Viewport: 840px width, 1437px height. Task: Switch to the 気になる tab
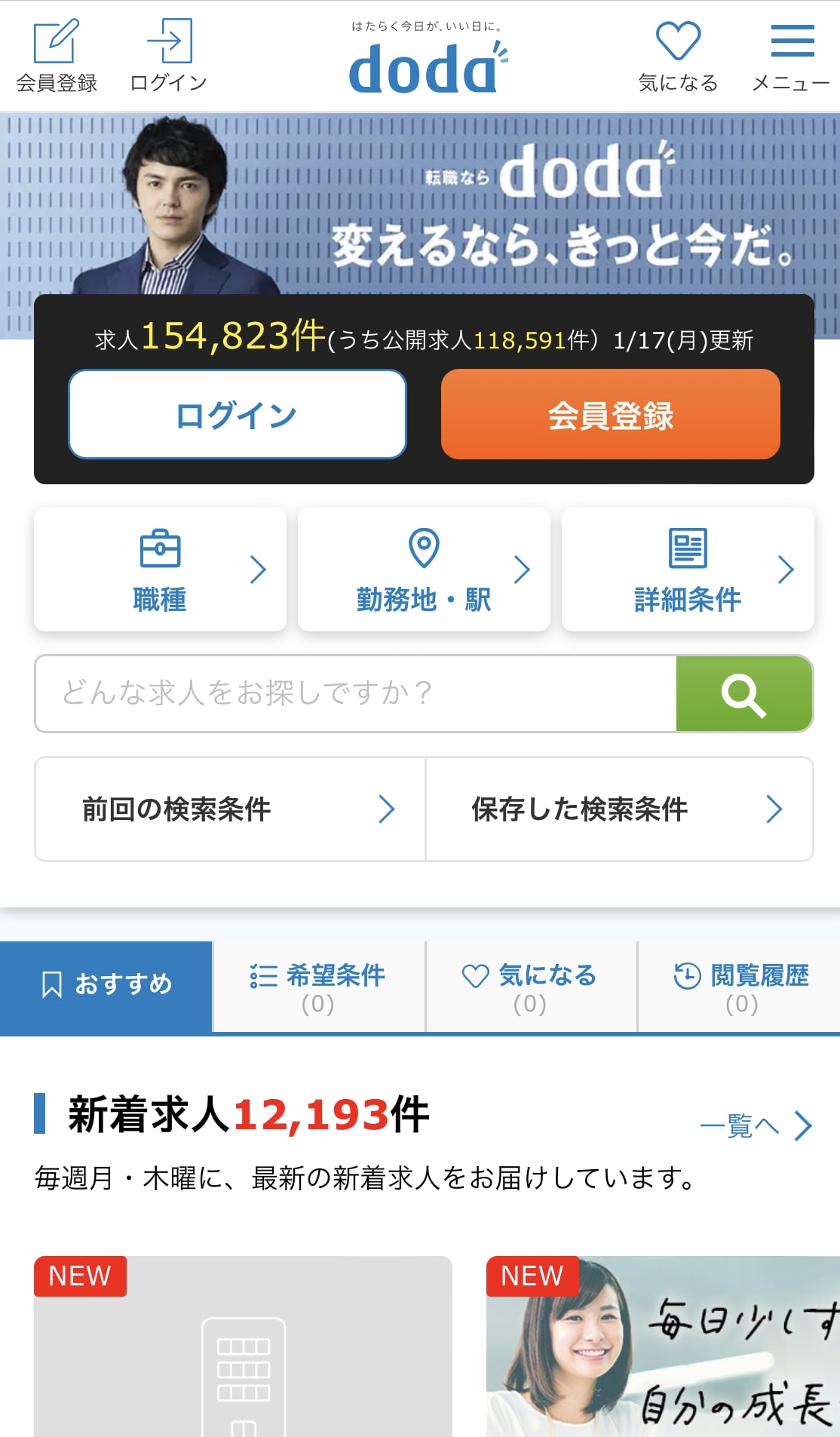529,986
